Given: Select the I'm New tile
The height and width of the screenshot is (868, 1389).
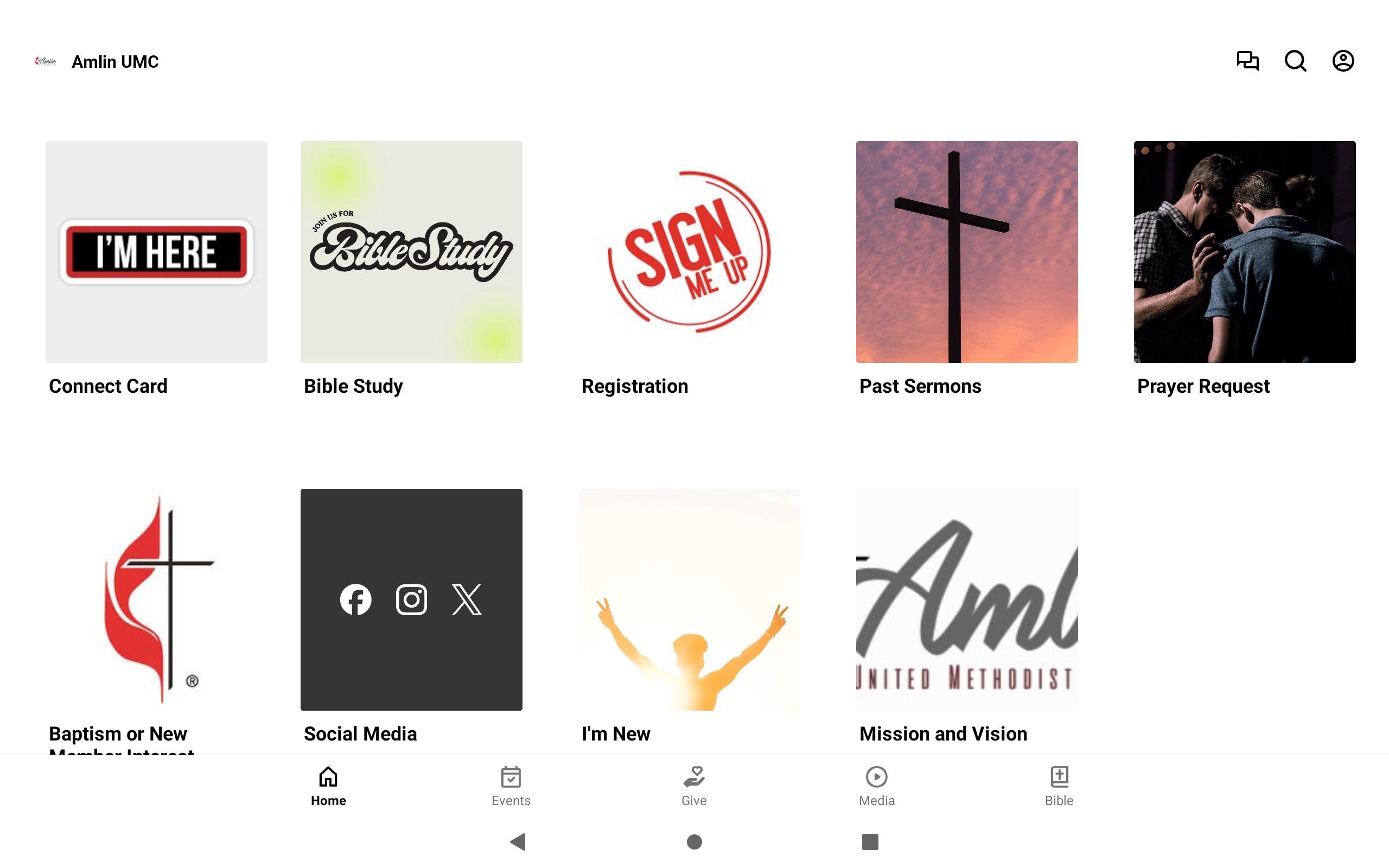Looking at the screenshot, I should 689,599.
